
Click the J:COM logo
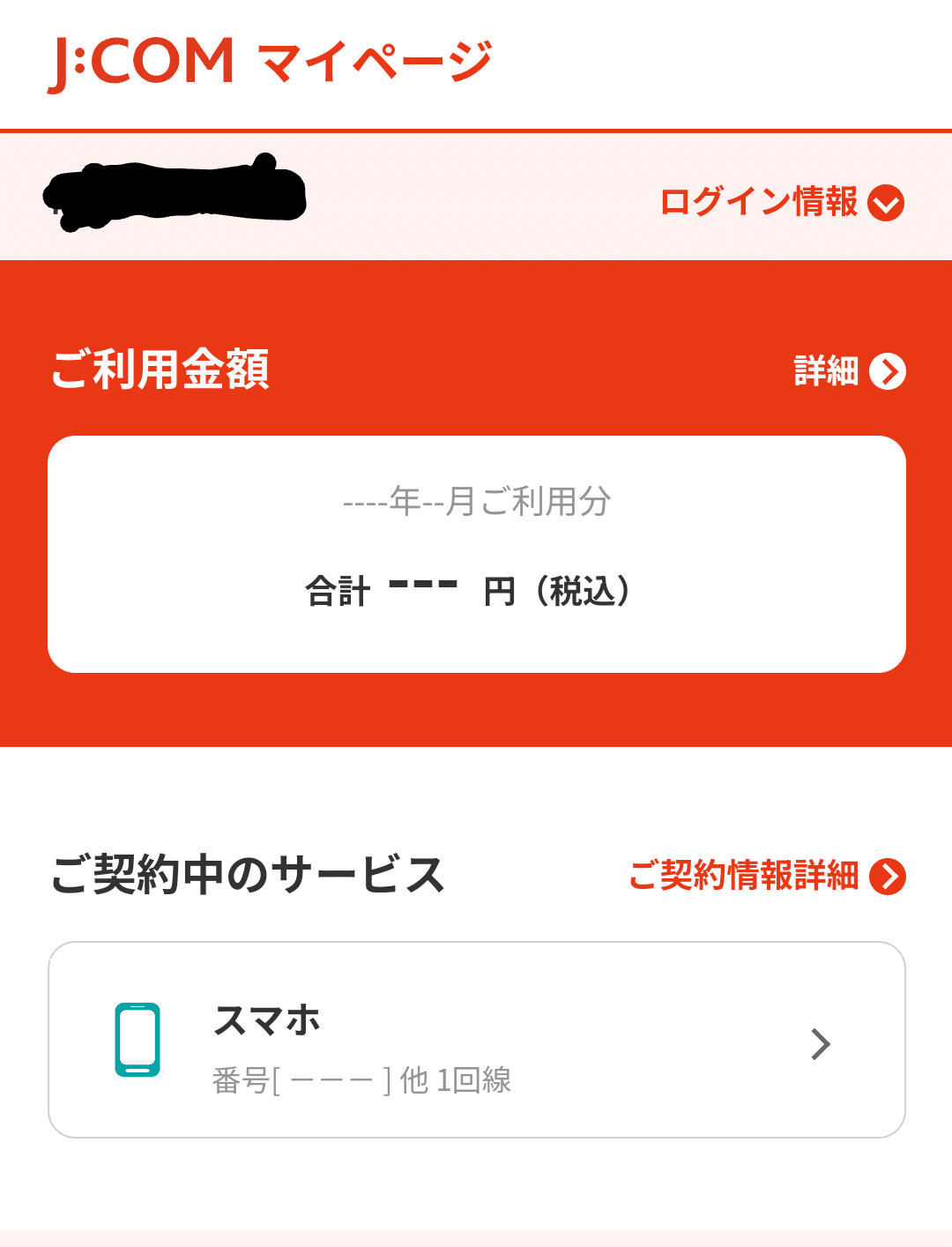pos(141,59)
